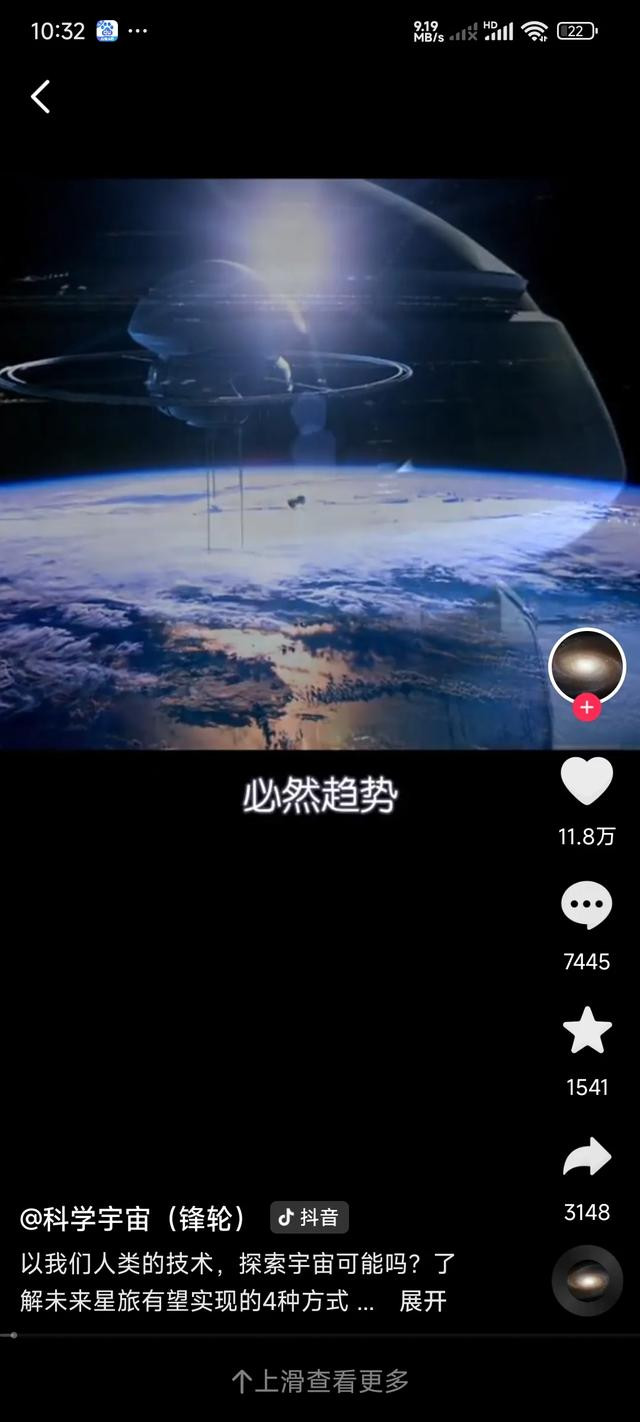Favorite the video with the star icon
Screen dimensions: 640x1422
(587, 1031)
